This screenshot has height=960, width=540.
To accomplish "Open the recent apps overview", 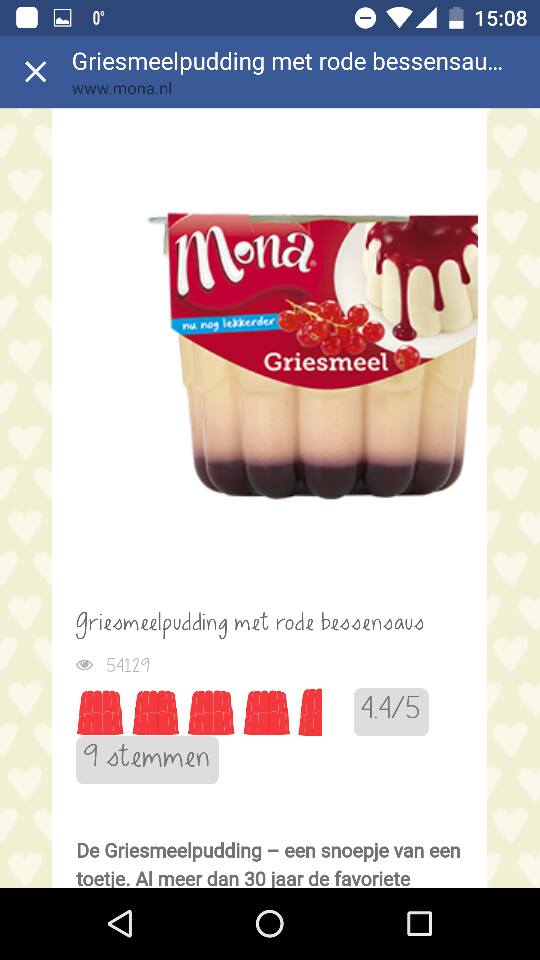I will pyautogui.click(x=419, y=923).
